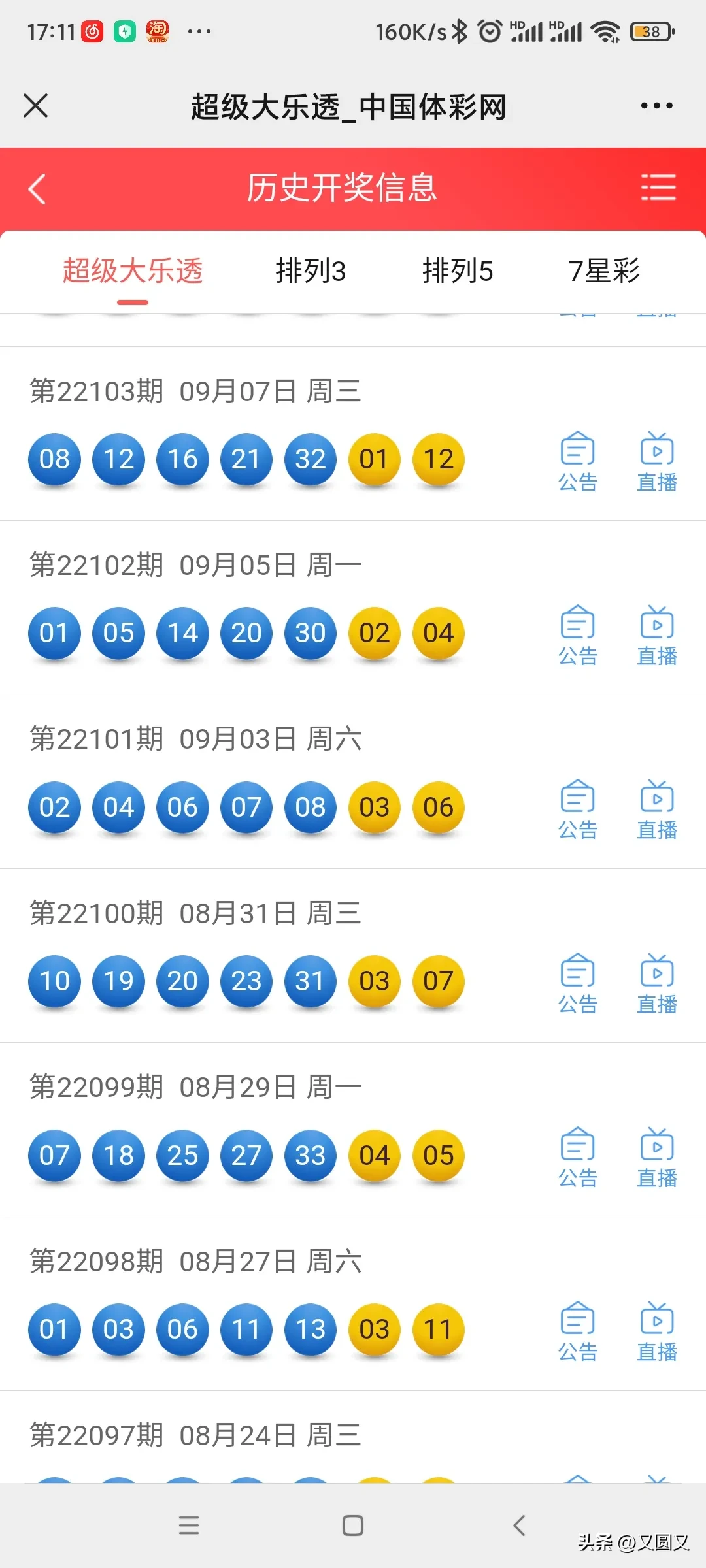This screenshot has height=1568, width=706.
Task: Open 公告 for draw 第22103期
Action: point(578,461)
